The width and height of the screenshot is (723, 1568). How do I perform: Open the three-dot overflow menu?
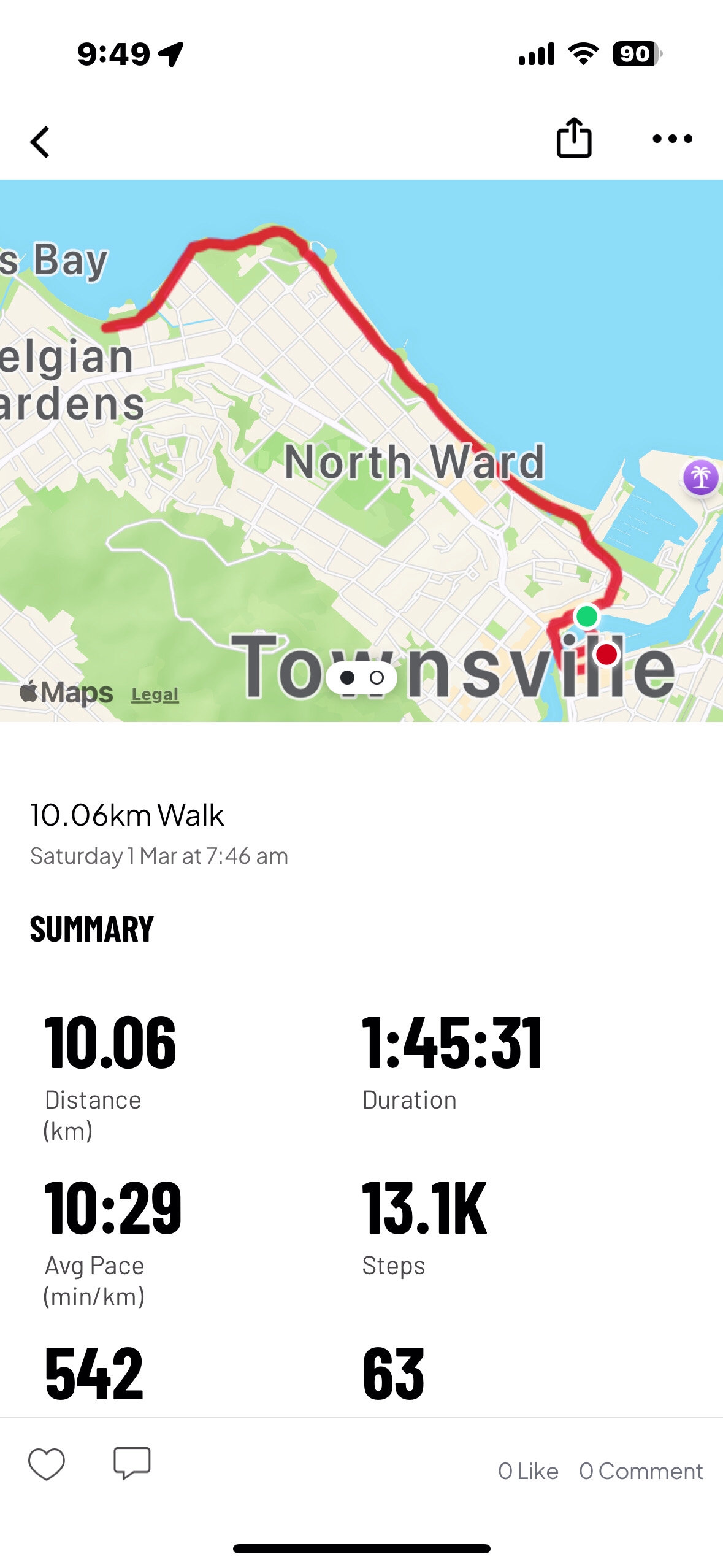(x=672, y=139)
